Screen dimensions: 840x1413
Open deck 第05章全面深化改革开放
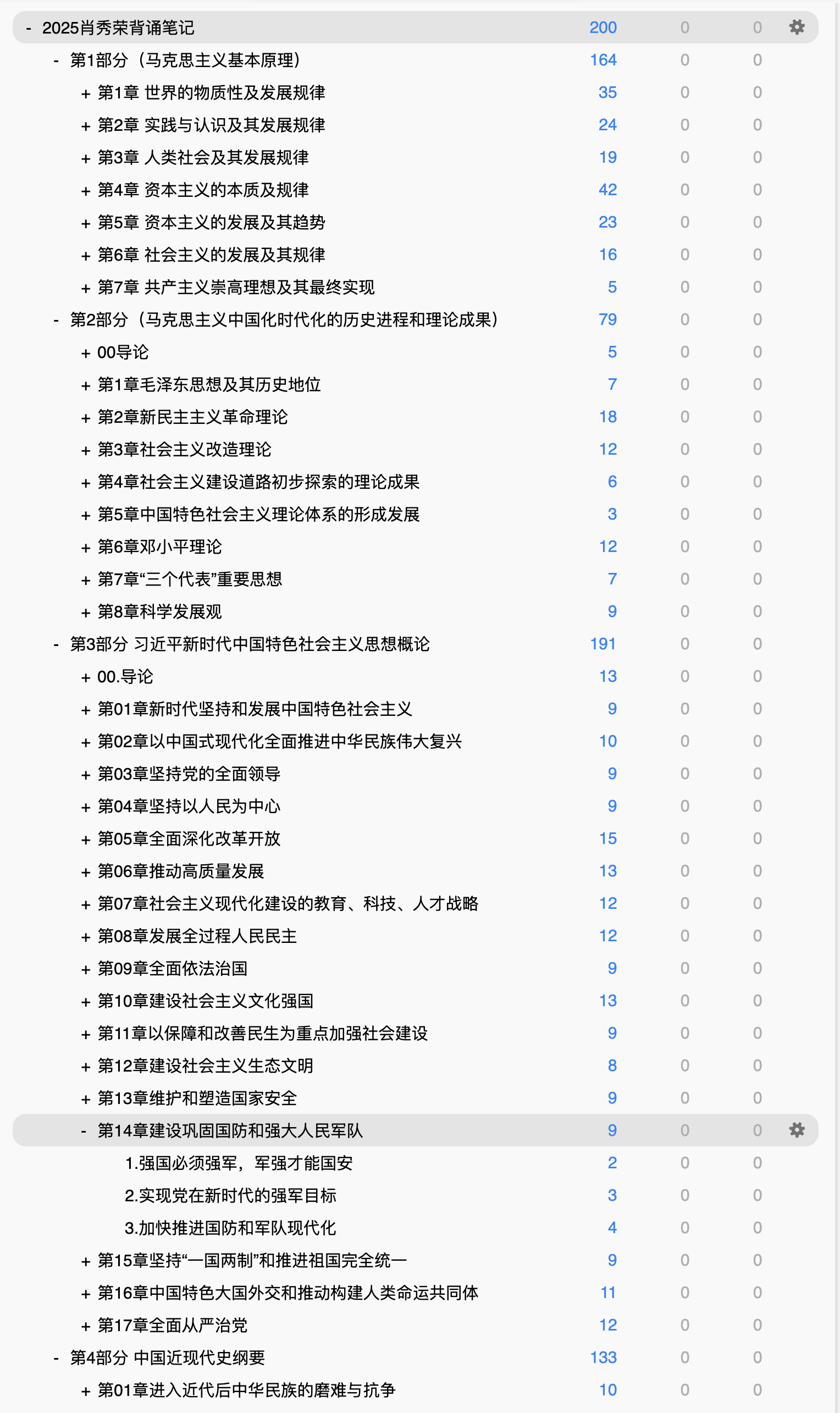(189, 838)
